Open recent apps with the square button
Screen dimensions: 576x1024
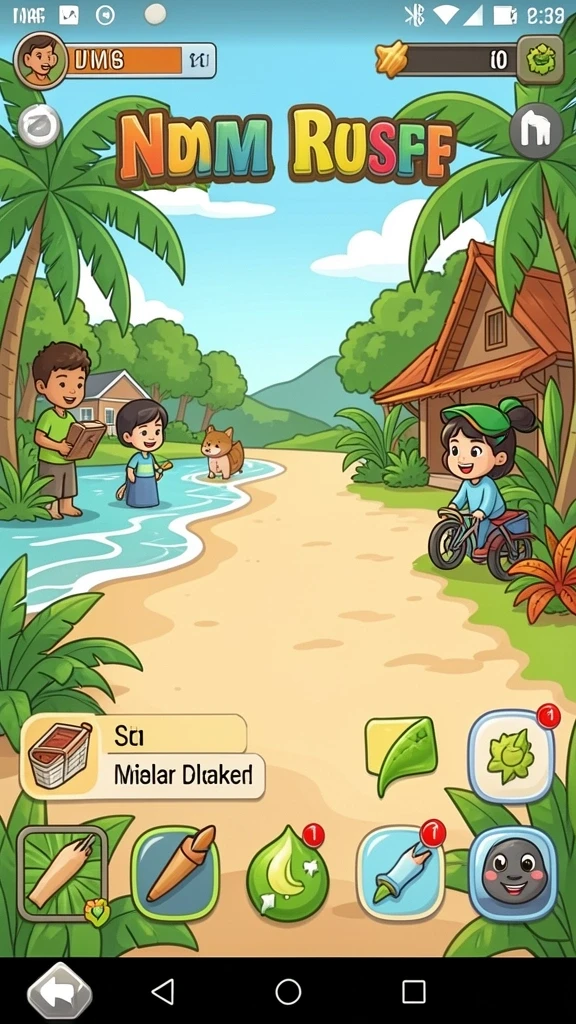coord(413,991)
